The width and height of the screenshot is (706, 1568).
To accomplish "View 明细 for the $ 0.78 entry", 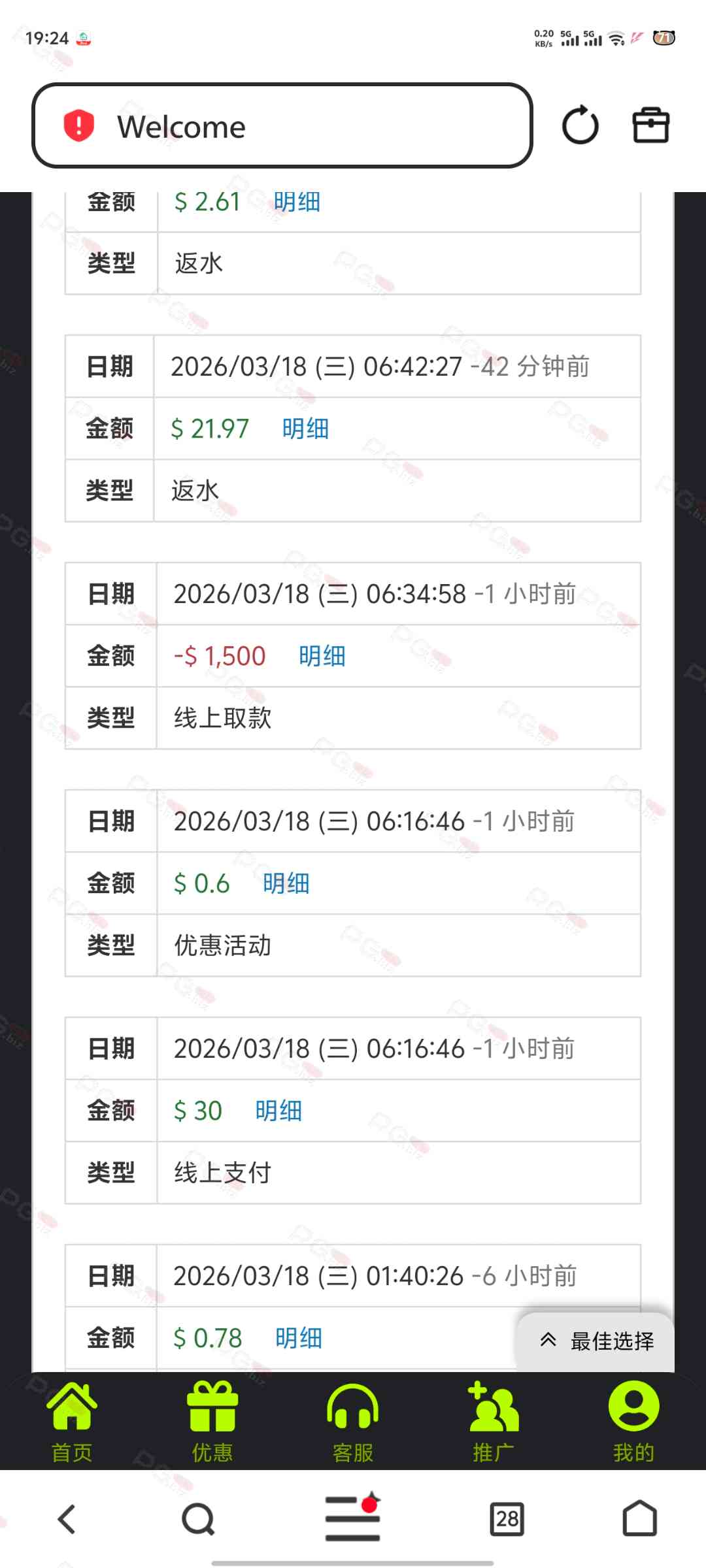I will coord(298,1338).
